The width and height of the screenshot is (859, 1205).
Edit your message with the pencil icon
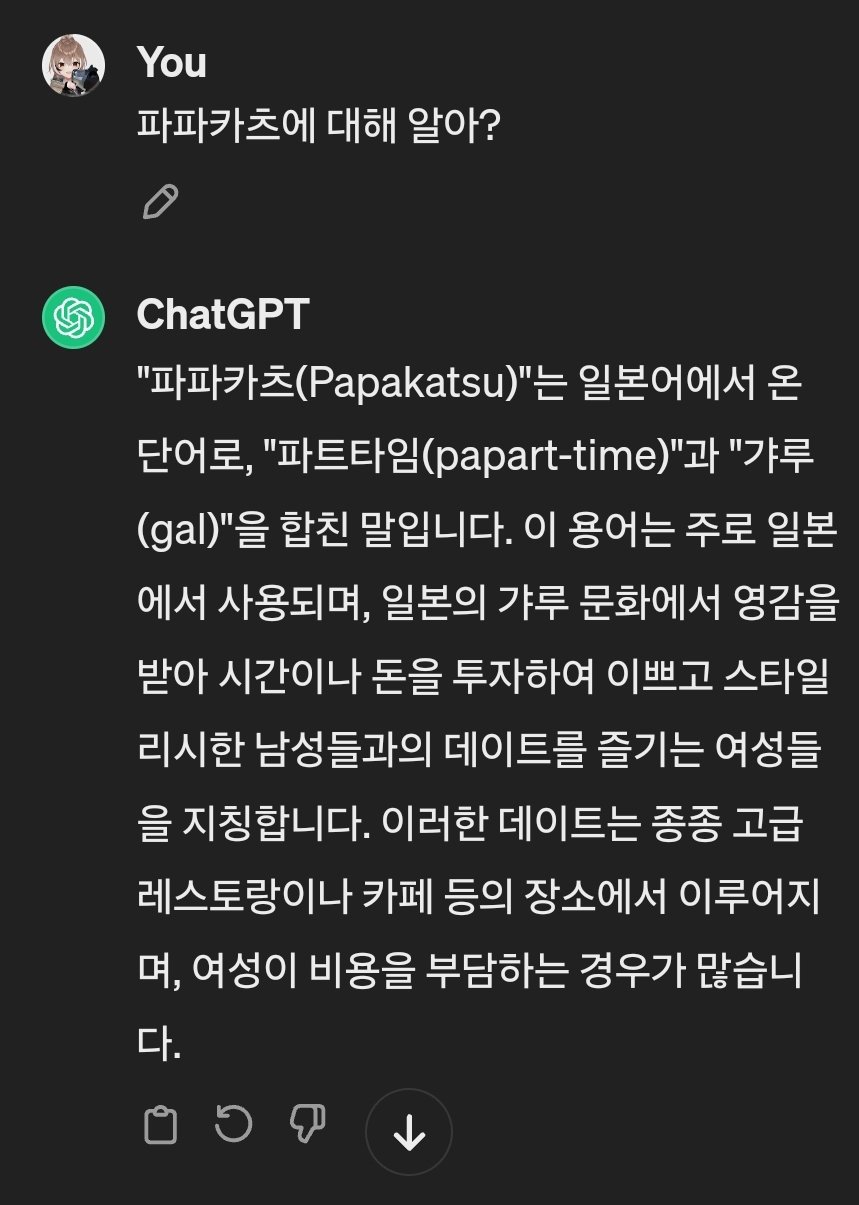[x=160, y=203]
